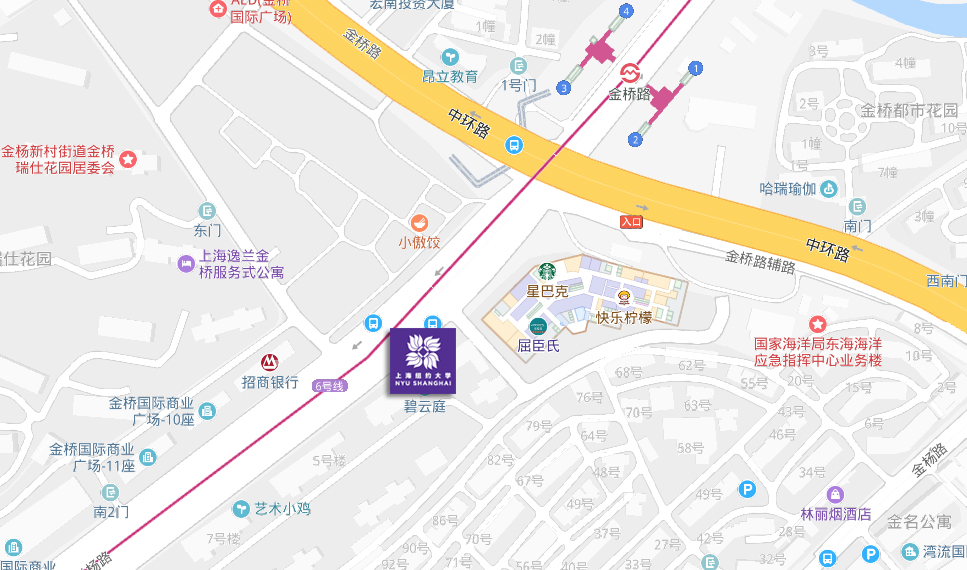Tap the 金桥路 metro station marker
This screenshot has height=570, width=967.
point(630,74)
